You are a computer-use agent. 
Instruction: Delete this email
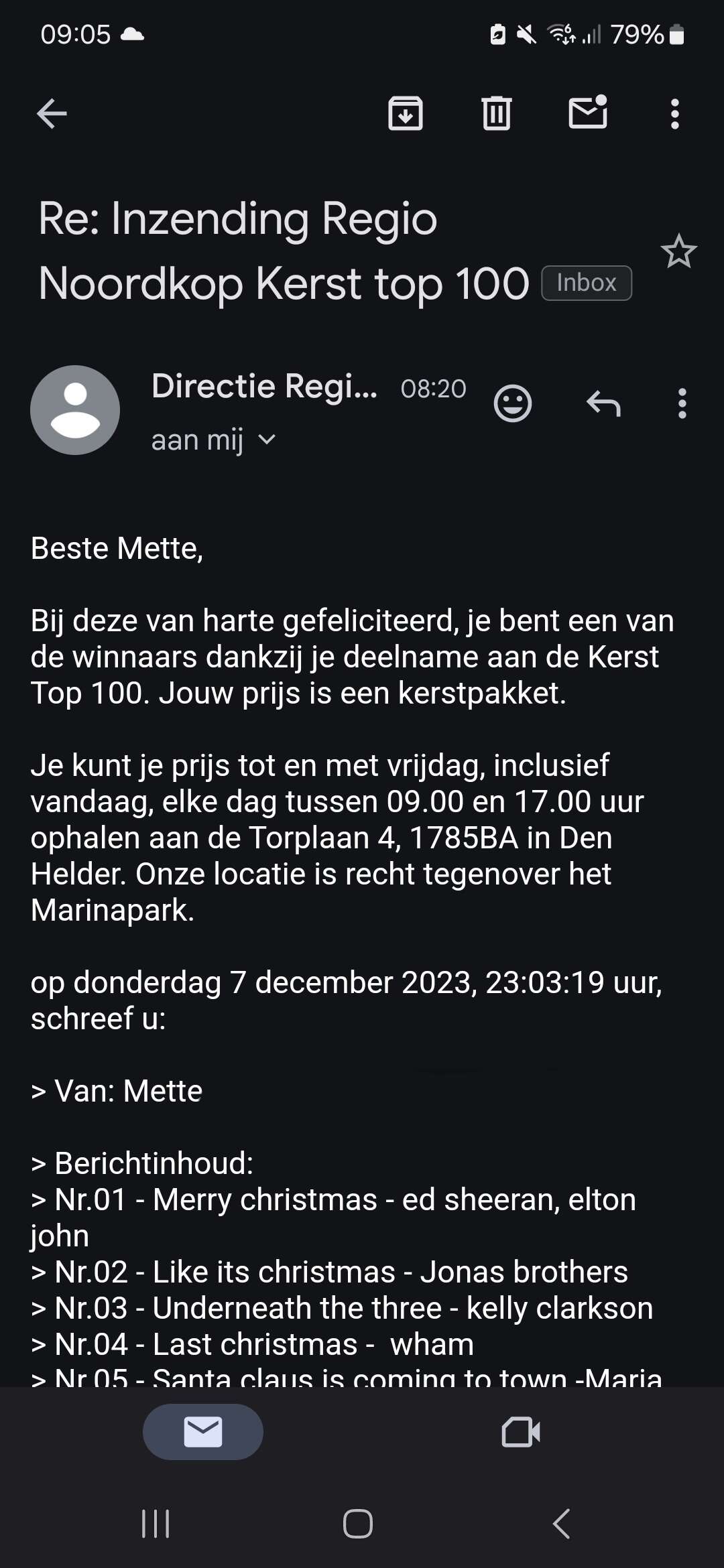point(496,113)
